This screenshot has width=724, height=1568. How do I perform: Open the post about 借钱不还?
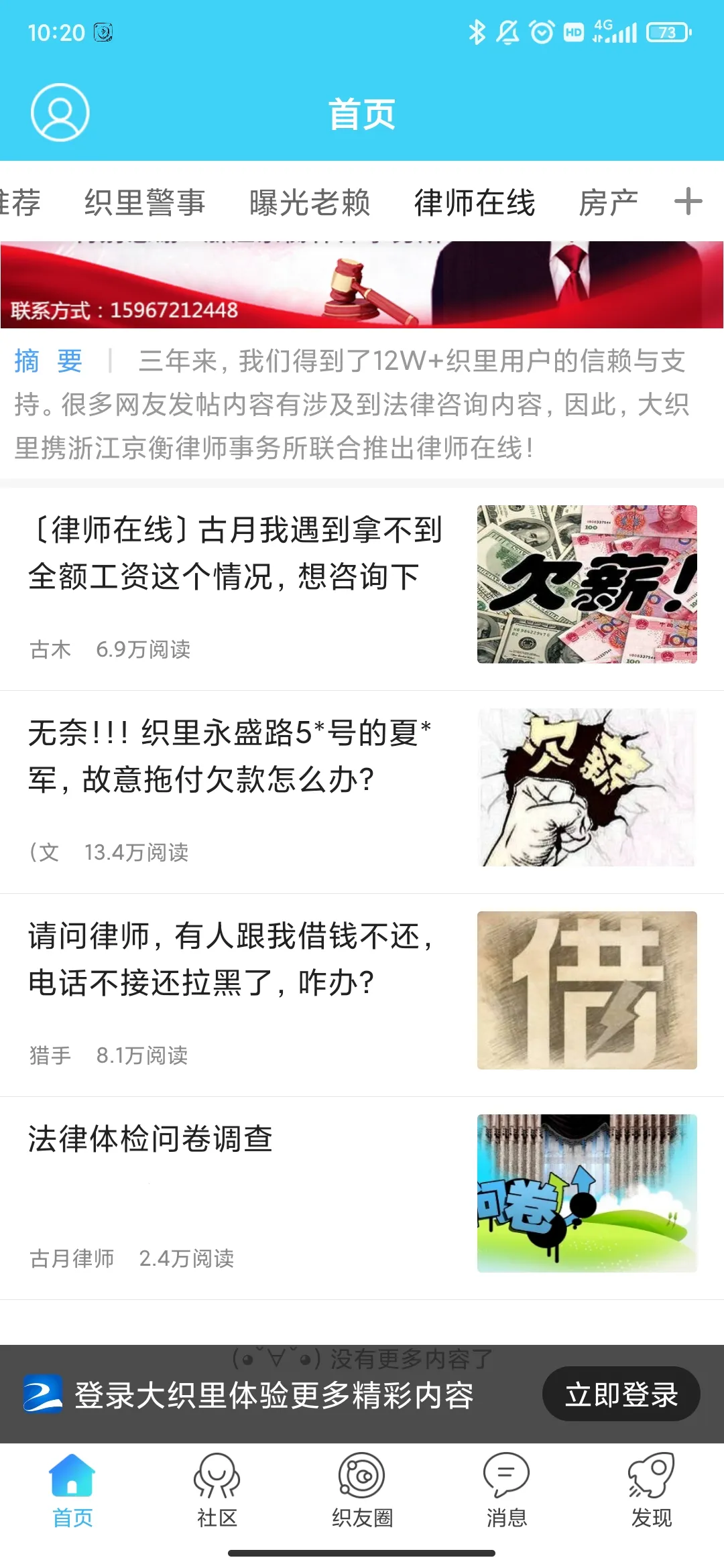pos(235,960)
